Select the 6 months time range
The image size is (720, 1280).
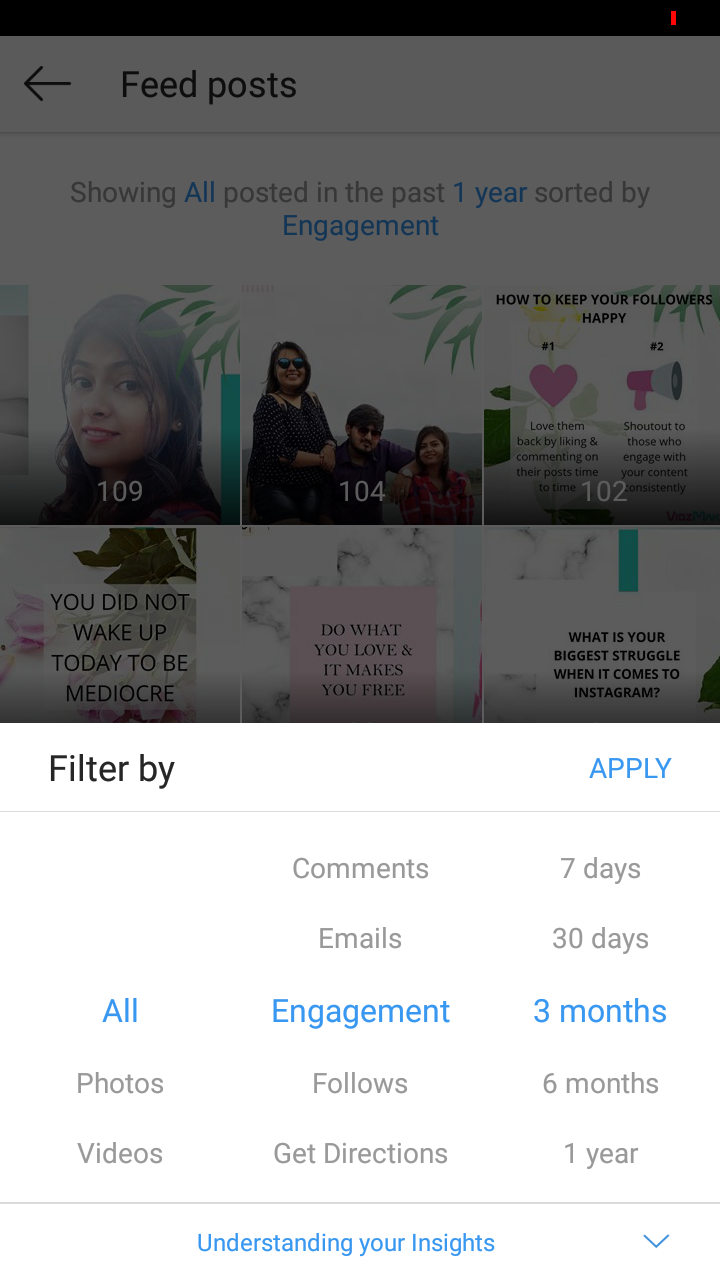[600, 1083]
